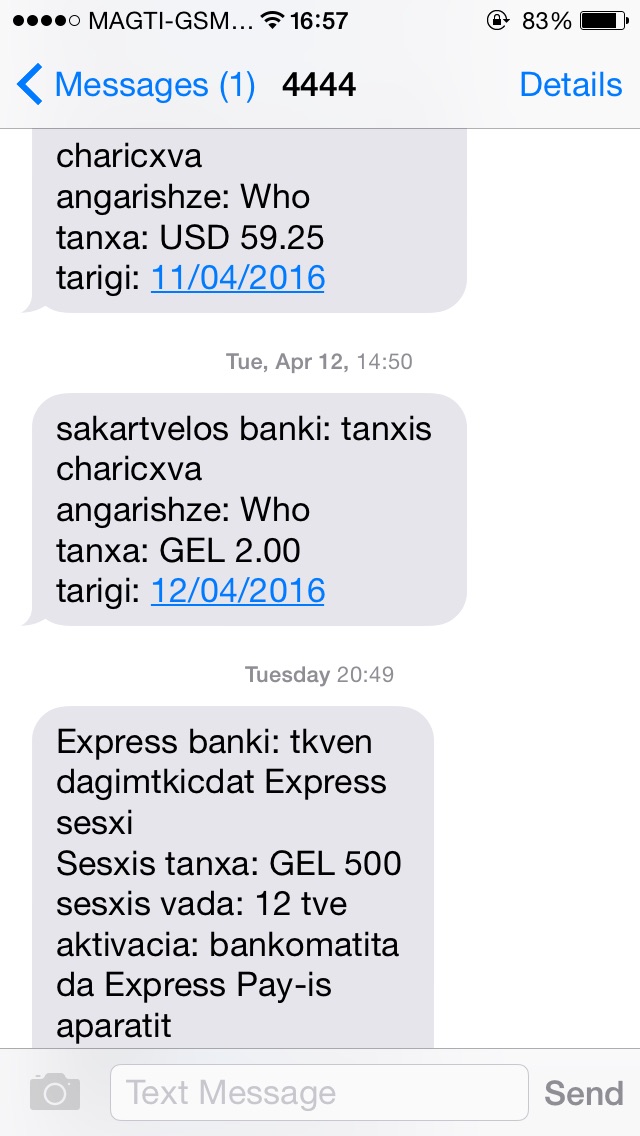Tap the Send button
The height and width of the screenshot is (1136, 640).
pyautogui.click(x=583, y=1092)
